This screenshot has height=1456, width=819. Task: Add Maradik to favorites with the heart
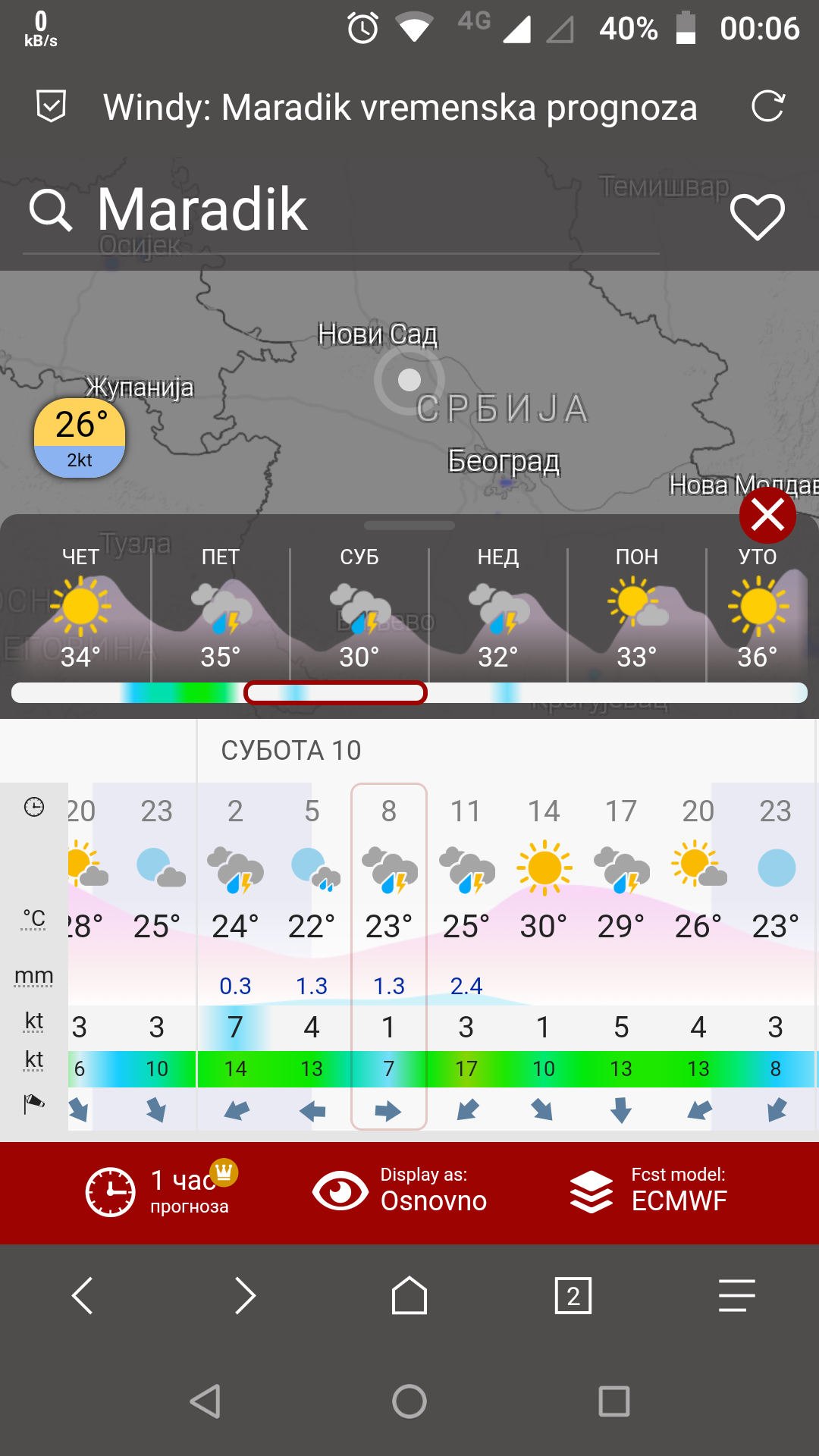pos(757,216)
